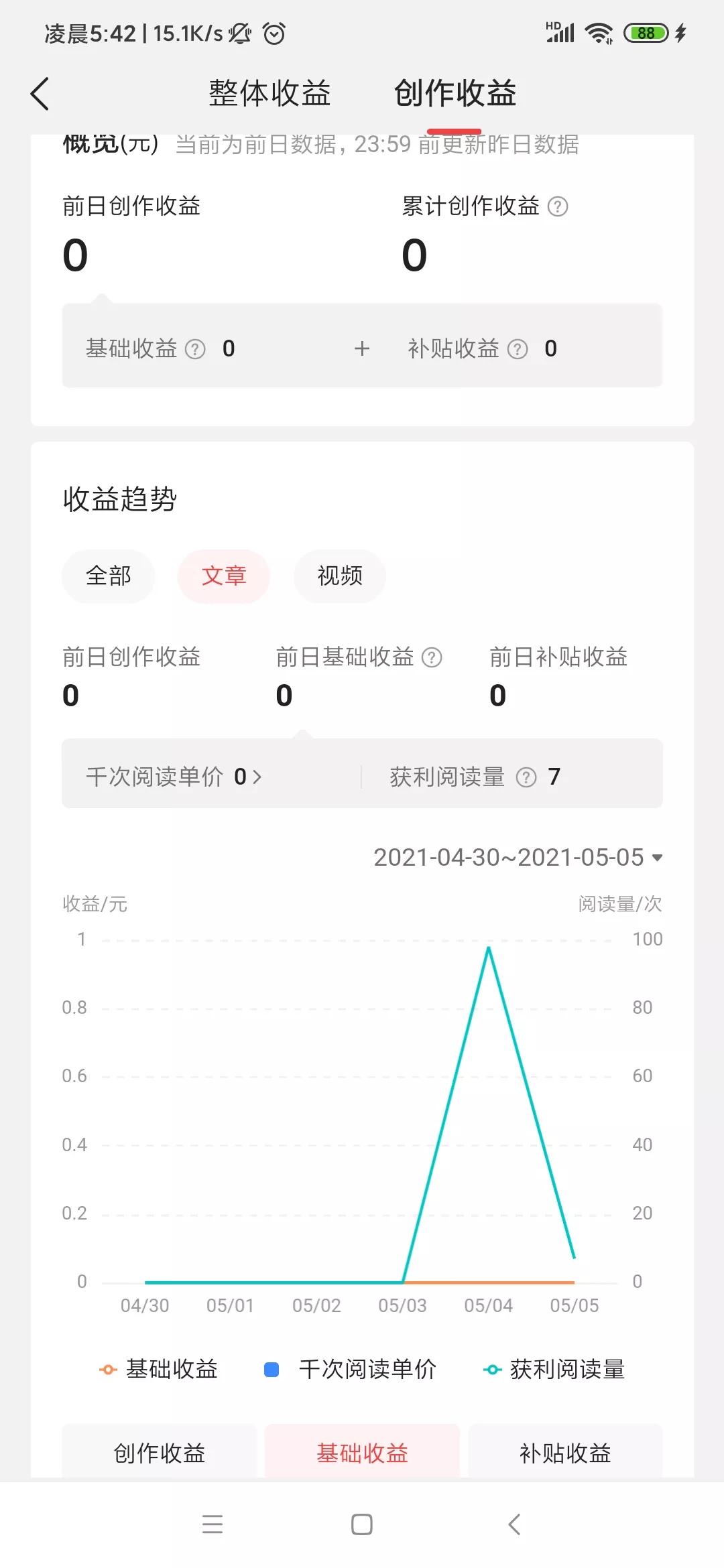The image size is (724, 1568).
Task: Expand 千次阅读单价 details via chevron
Action: click(x=258, y=777)
